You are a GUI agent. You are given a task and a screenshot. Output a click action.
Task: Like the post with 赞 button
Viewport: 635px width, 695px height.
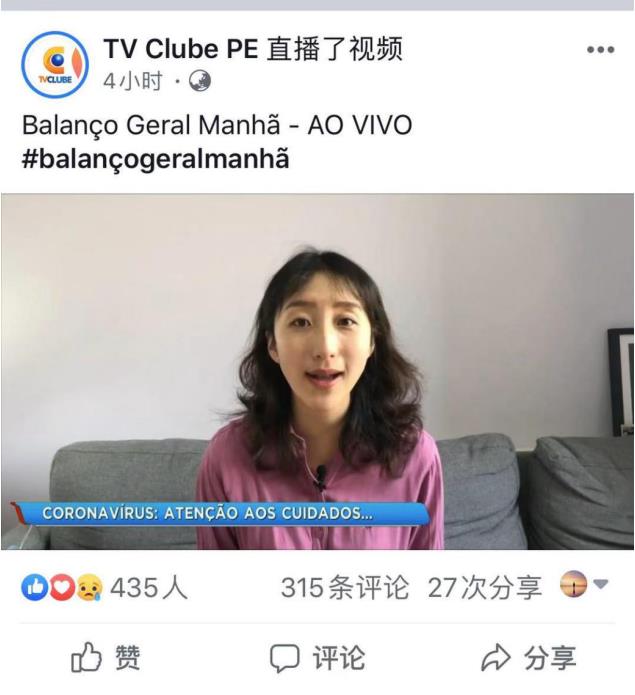(x=106, y=658)
